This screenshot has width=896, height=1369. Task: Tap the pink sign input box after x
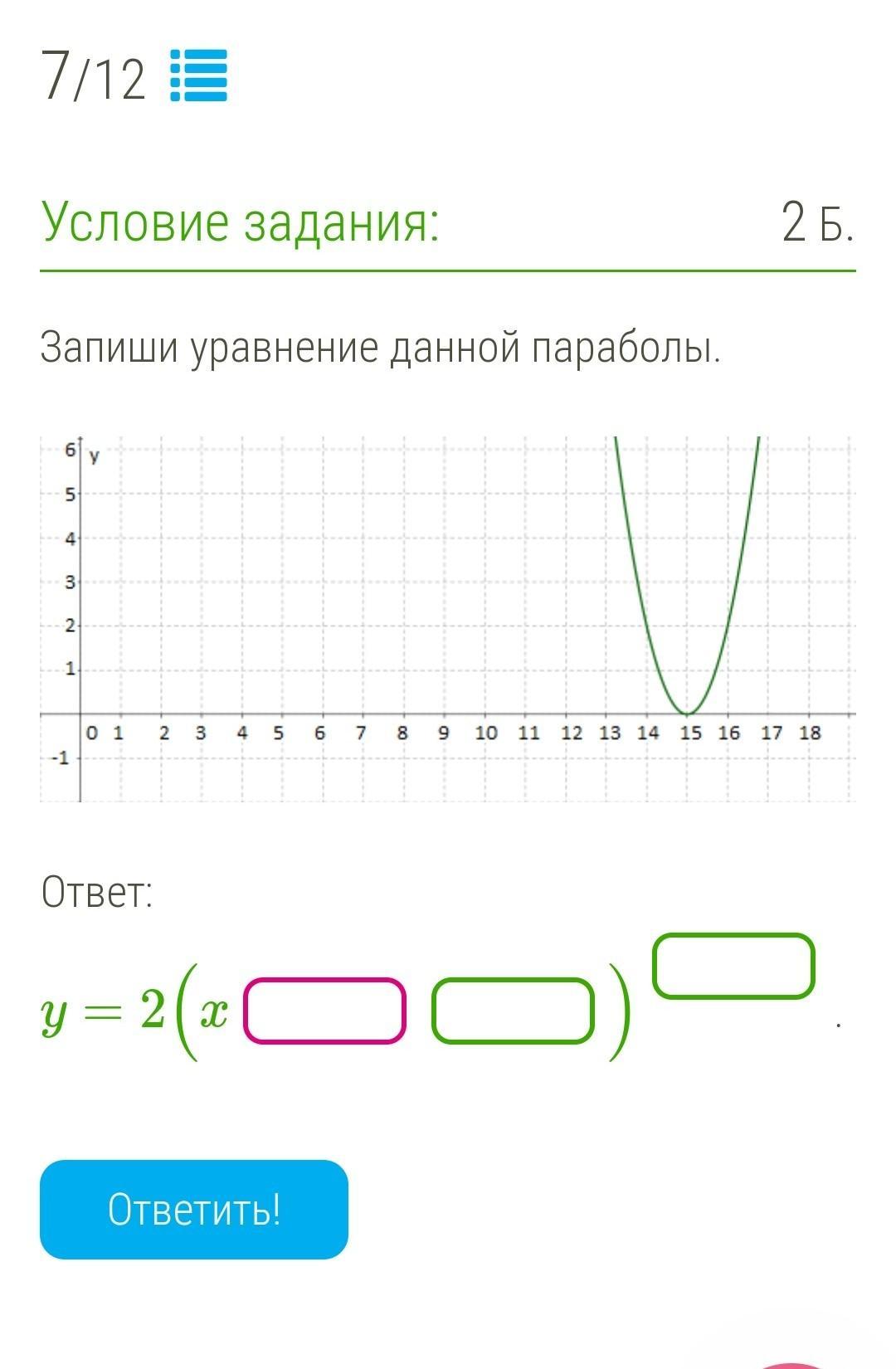point(324,1011)
